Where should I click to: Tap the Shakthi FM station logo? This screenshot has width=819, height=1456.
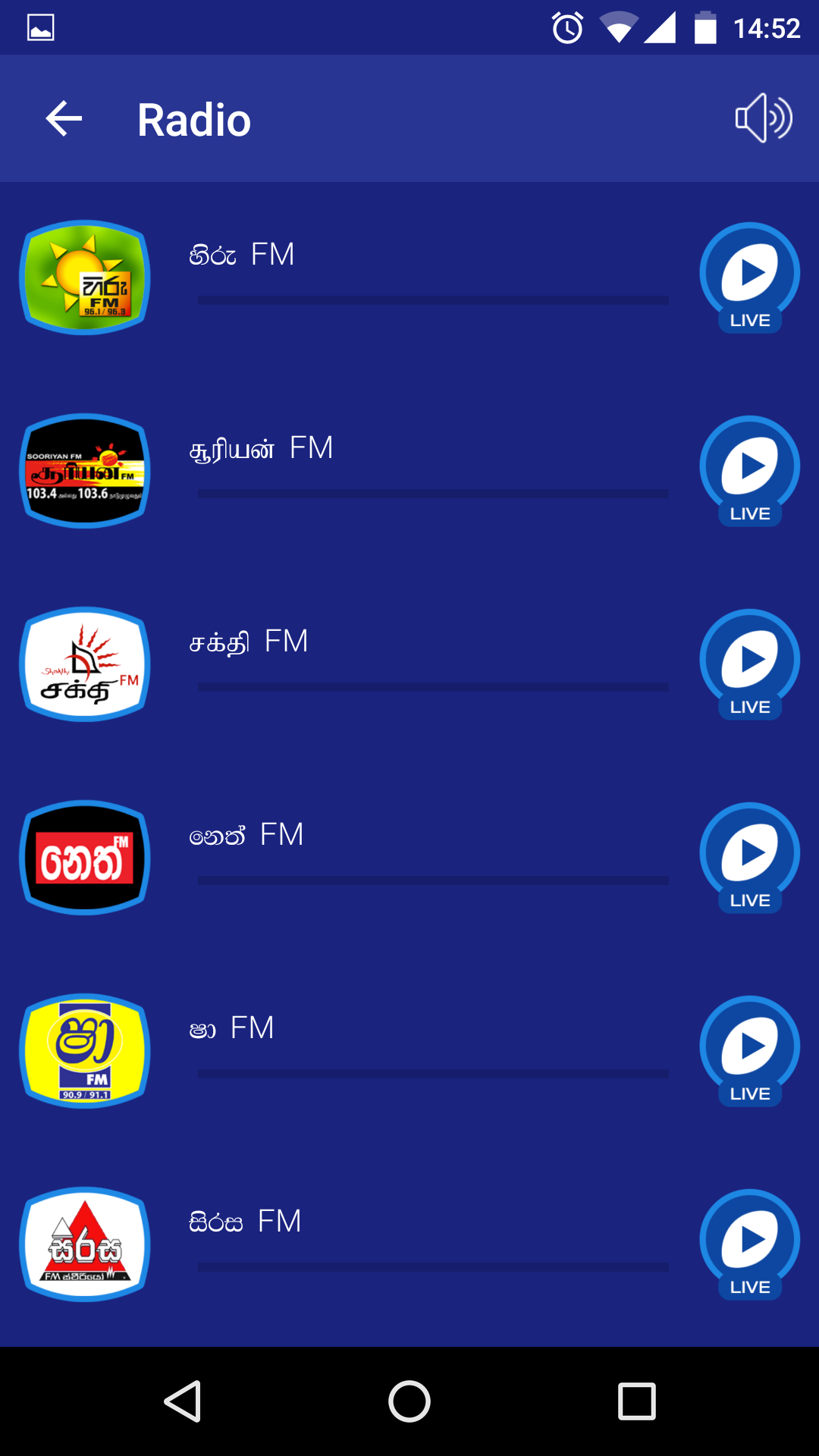click(x=84, y=664)
